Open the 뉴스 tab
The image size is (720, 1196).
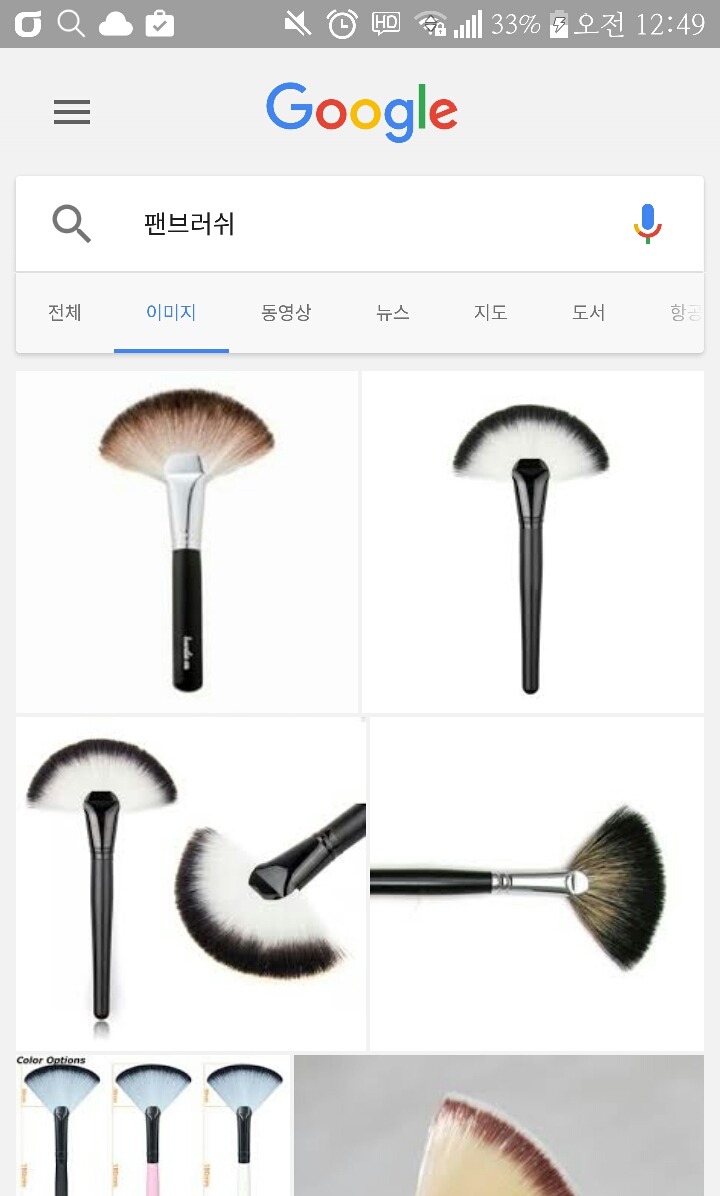click(x=393, y=313)
